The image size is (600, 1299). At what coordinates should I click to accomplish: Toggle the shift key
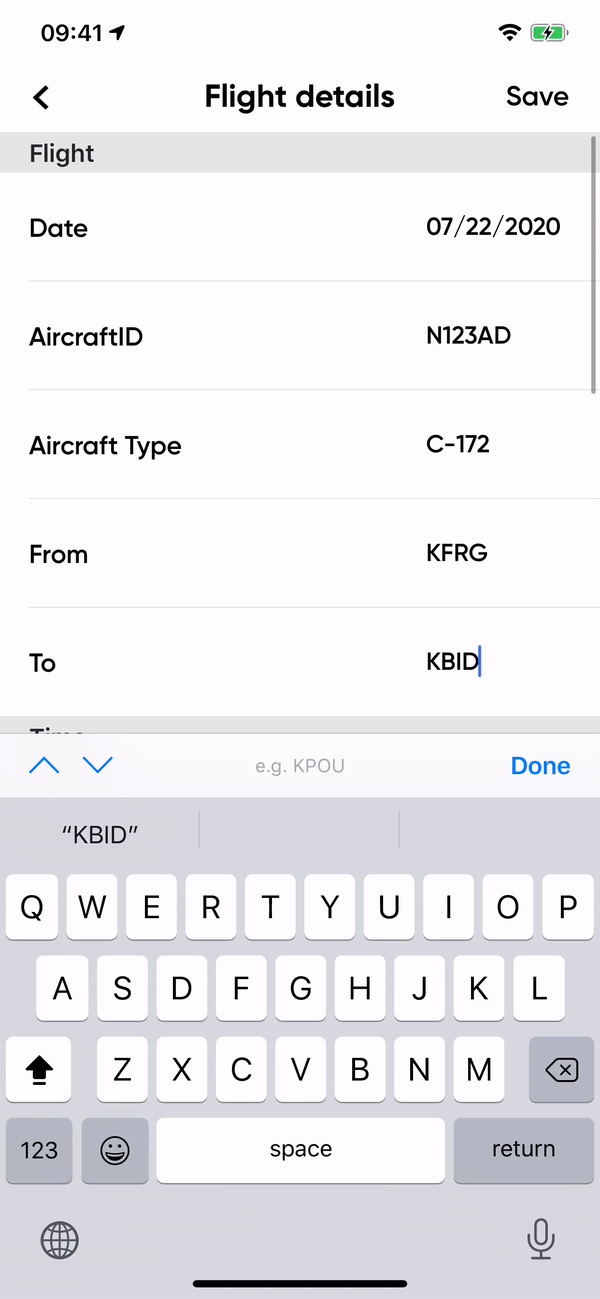tap(39, 1070)
